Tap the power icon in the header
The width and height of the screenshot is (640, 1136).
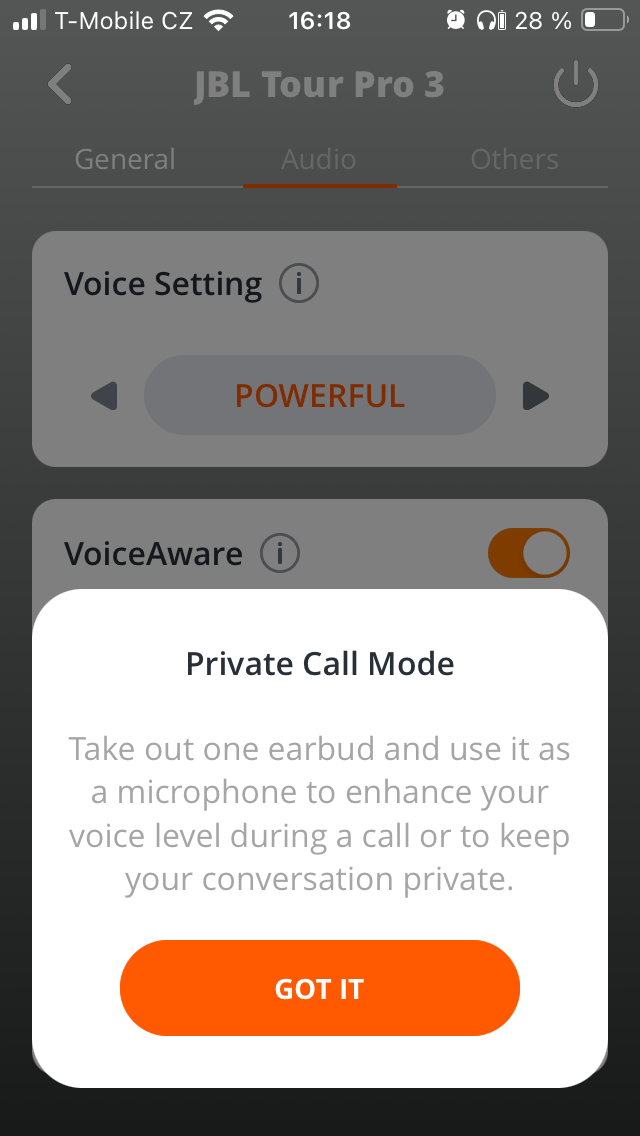[x=576, y=86]
